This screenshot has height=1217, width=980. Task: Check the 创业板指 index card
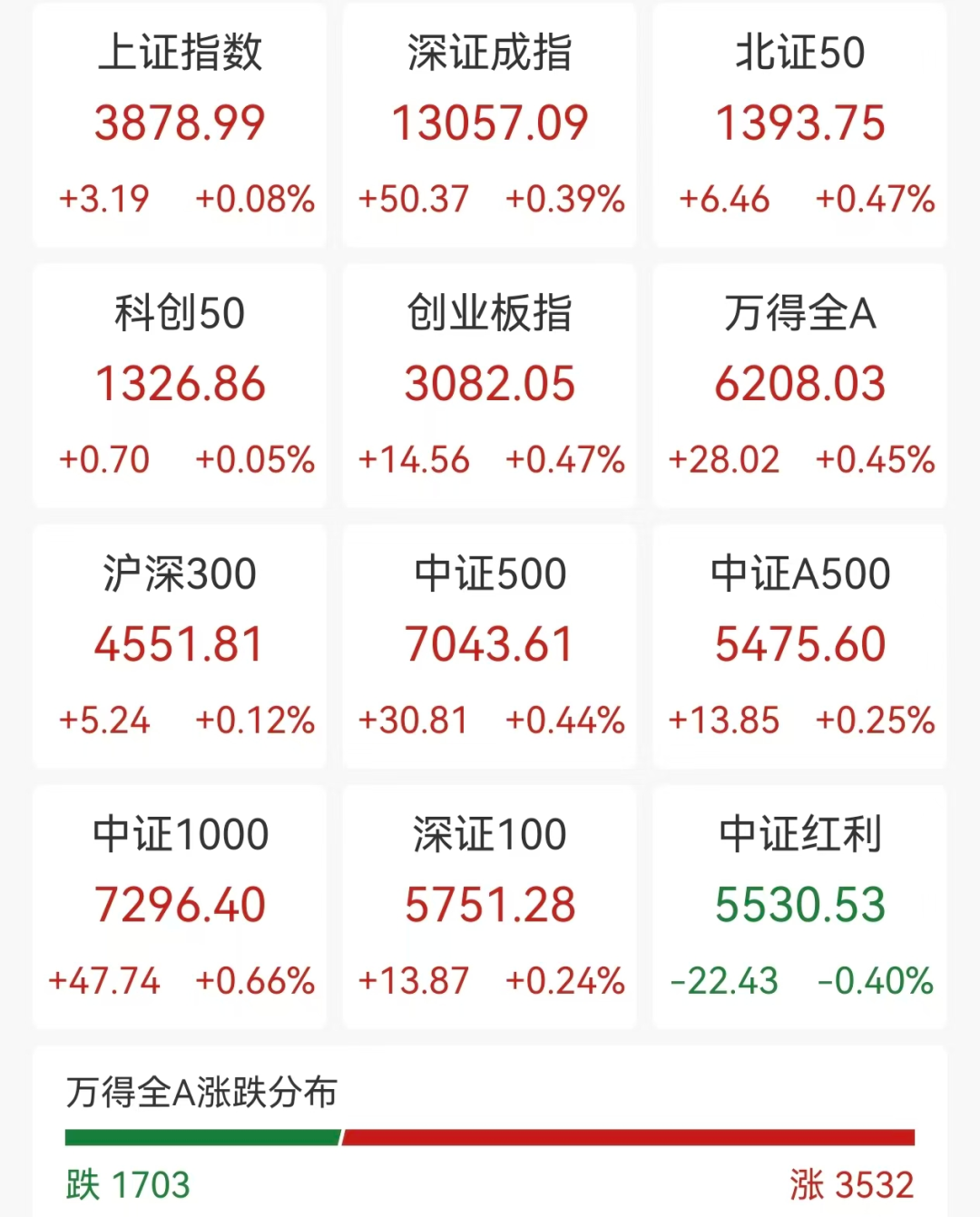[490, 386]
